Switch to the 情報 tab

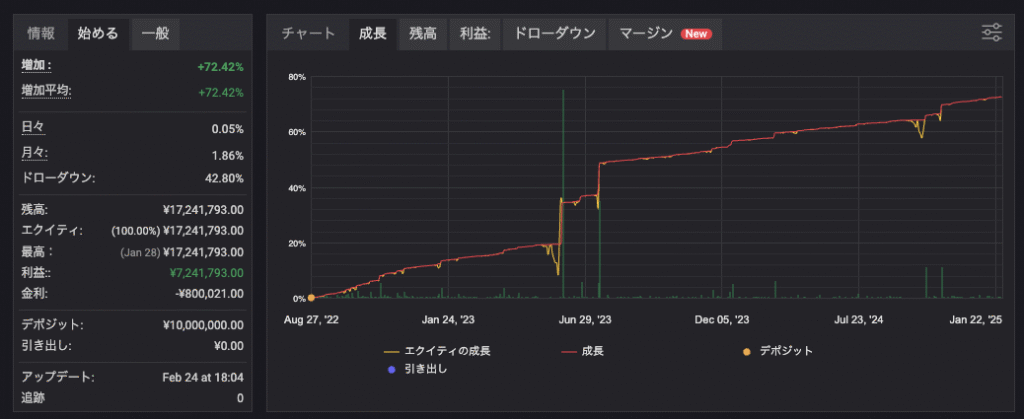(41, 34)
